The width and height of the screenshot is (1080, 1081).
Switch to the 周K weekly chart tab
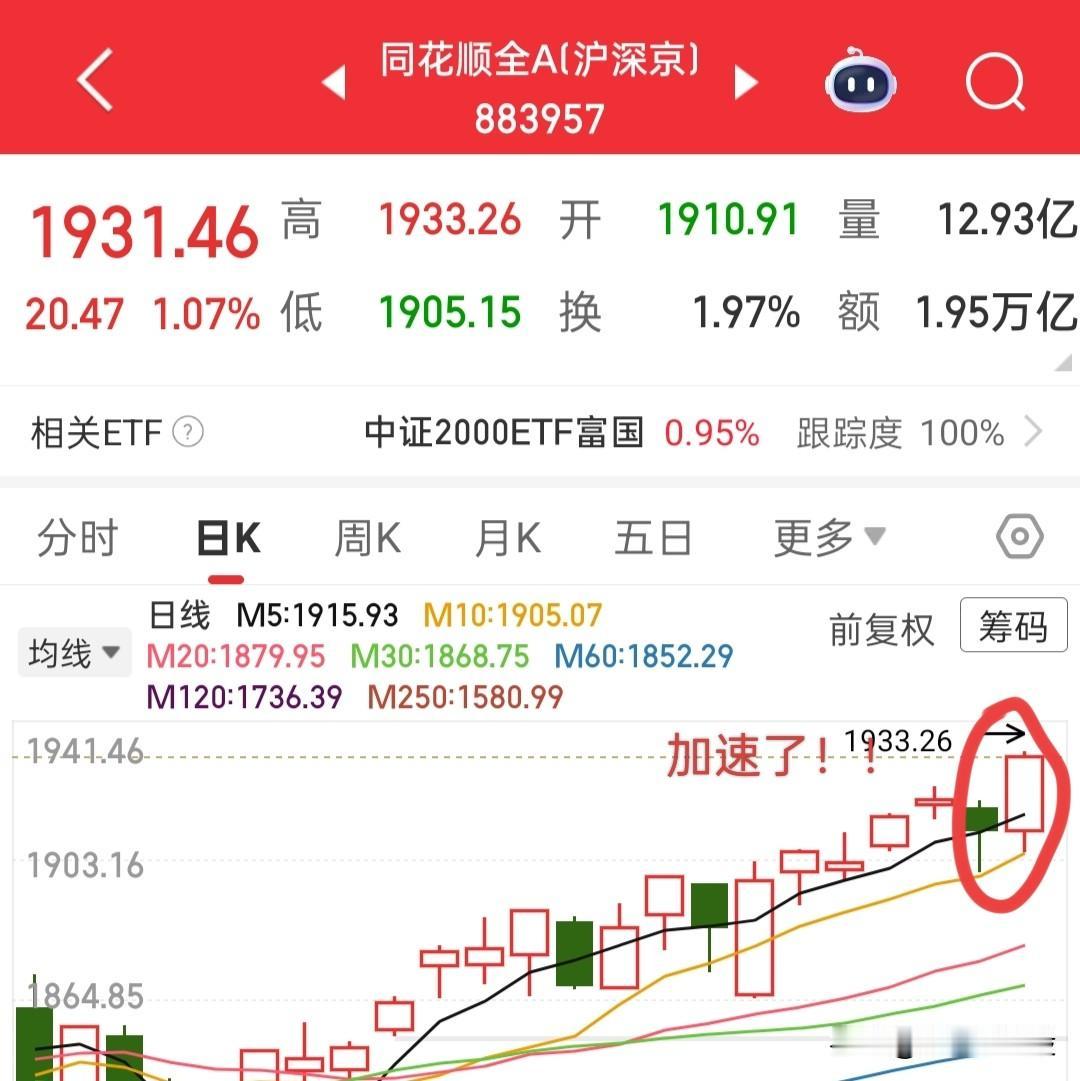tap(367, 536)
